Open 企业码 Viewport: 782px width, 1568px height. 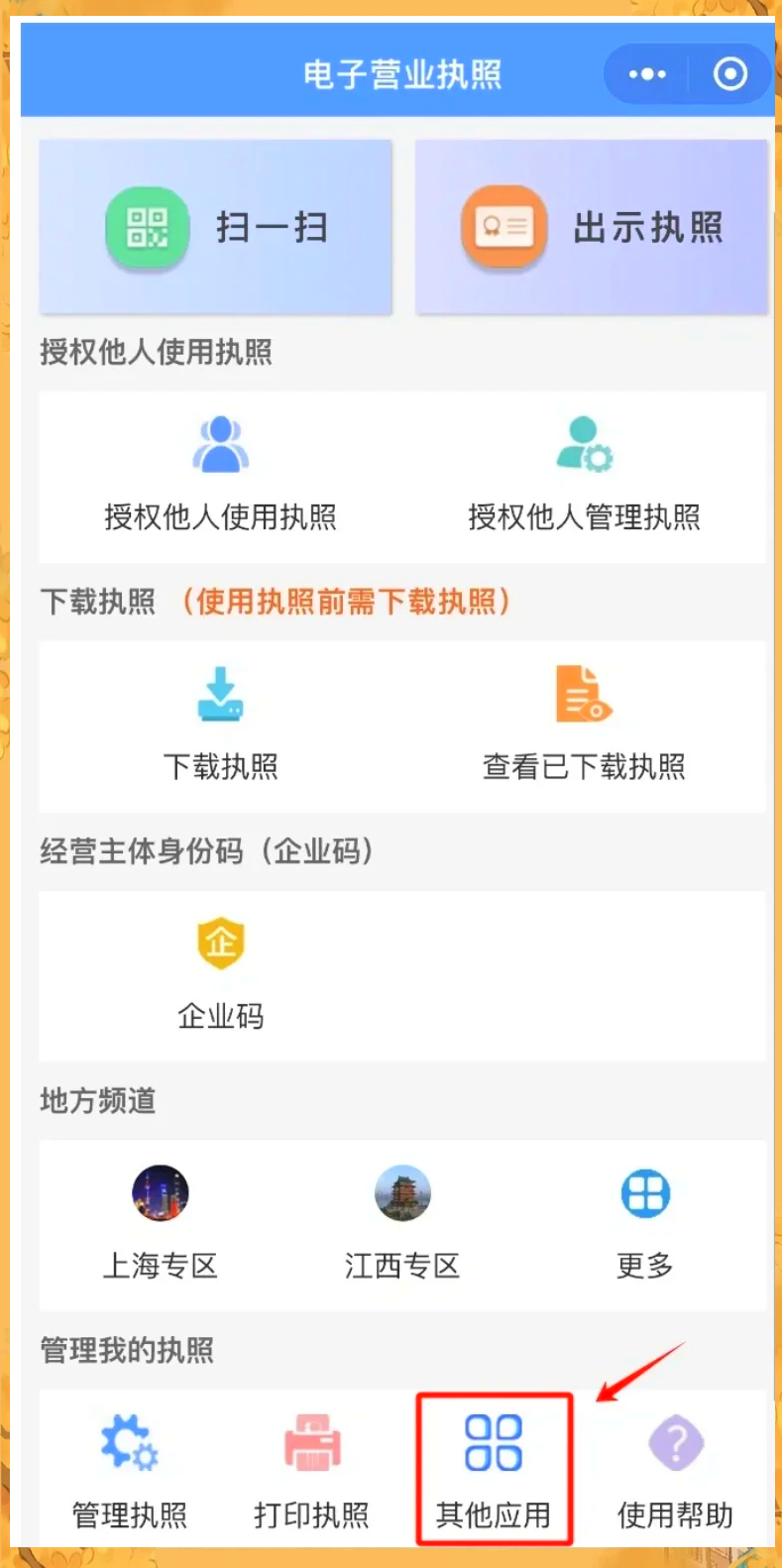(220, 975)
